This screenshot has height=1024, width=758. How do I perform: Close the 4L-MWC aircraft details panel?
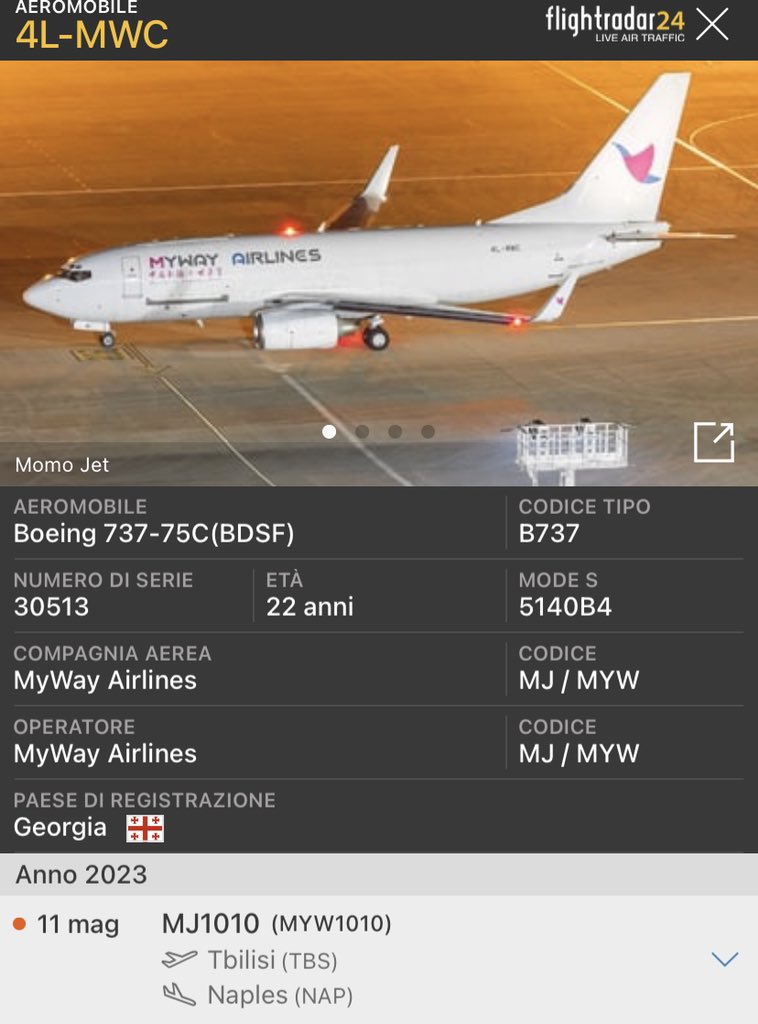coord(712,24)
